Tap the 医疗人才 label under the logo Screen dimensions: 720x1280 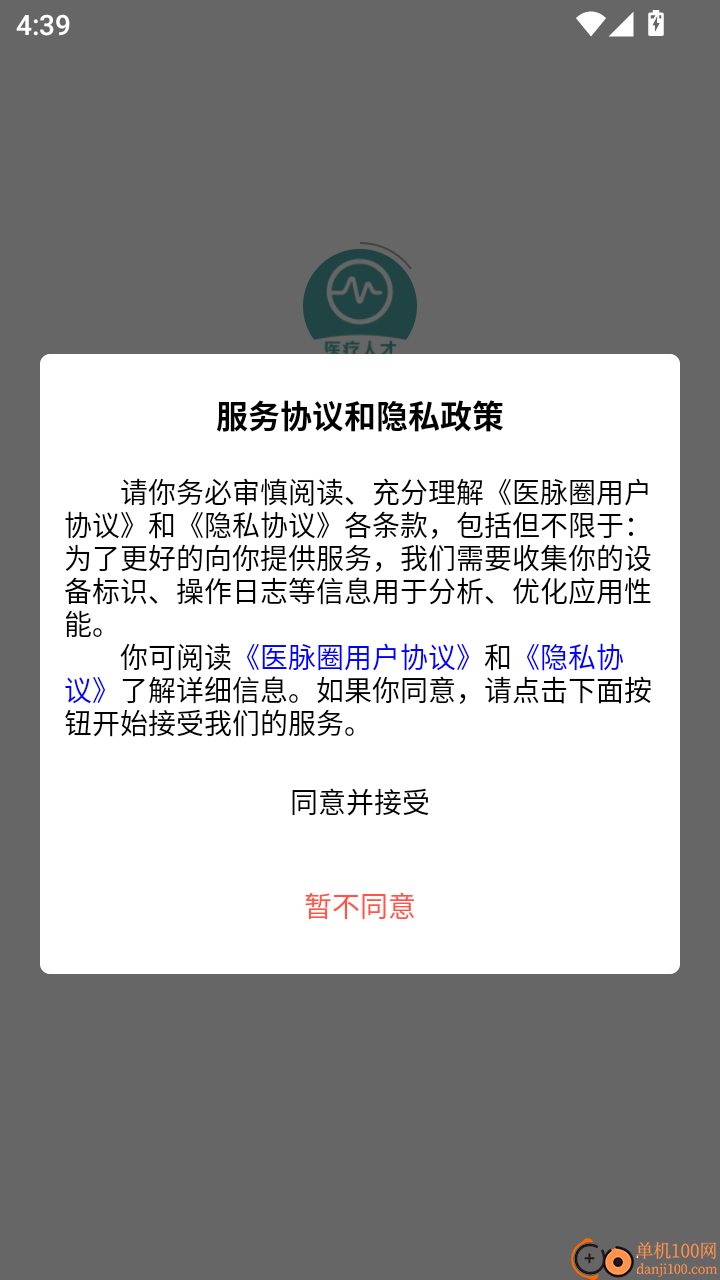[360, 349]
